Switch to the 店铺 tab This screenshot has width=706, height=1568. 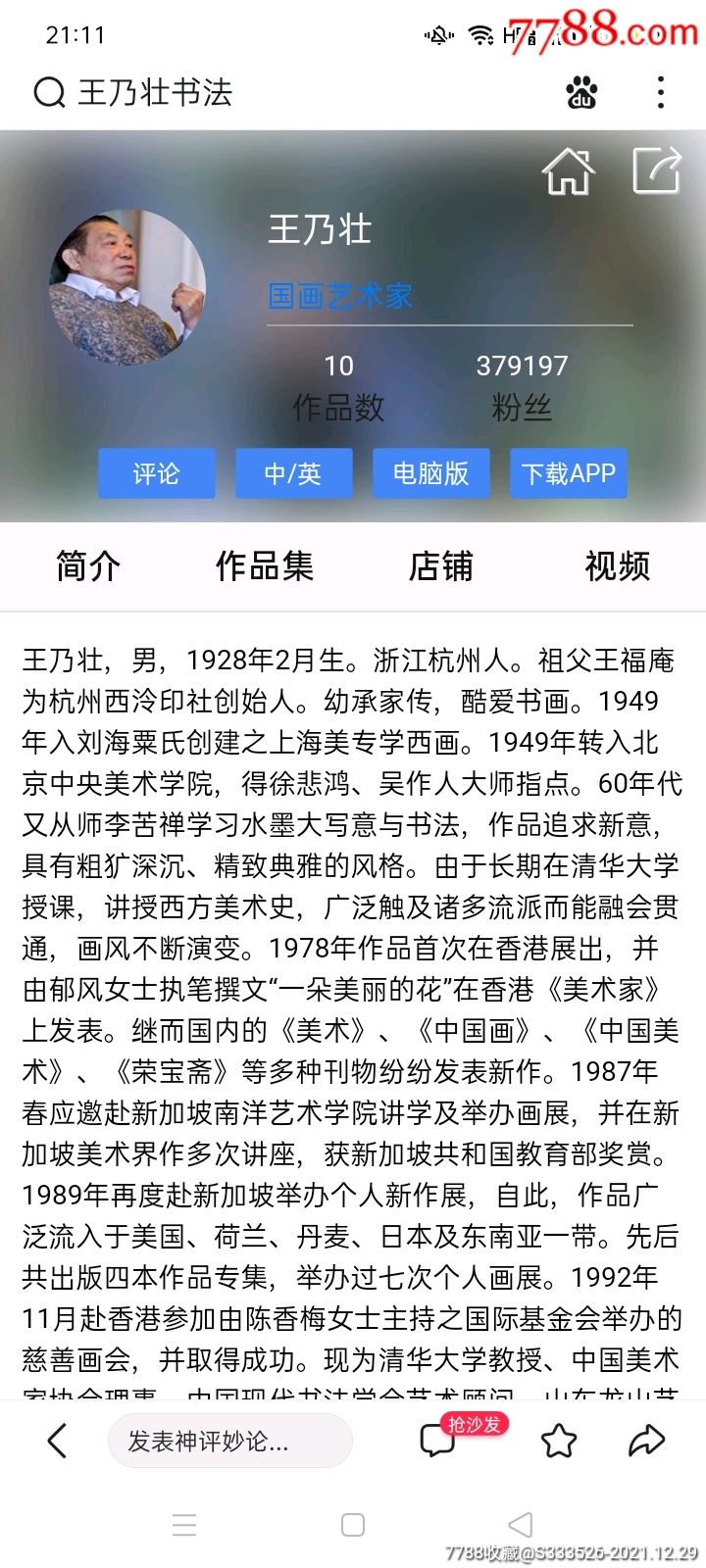(441, 566)
